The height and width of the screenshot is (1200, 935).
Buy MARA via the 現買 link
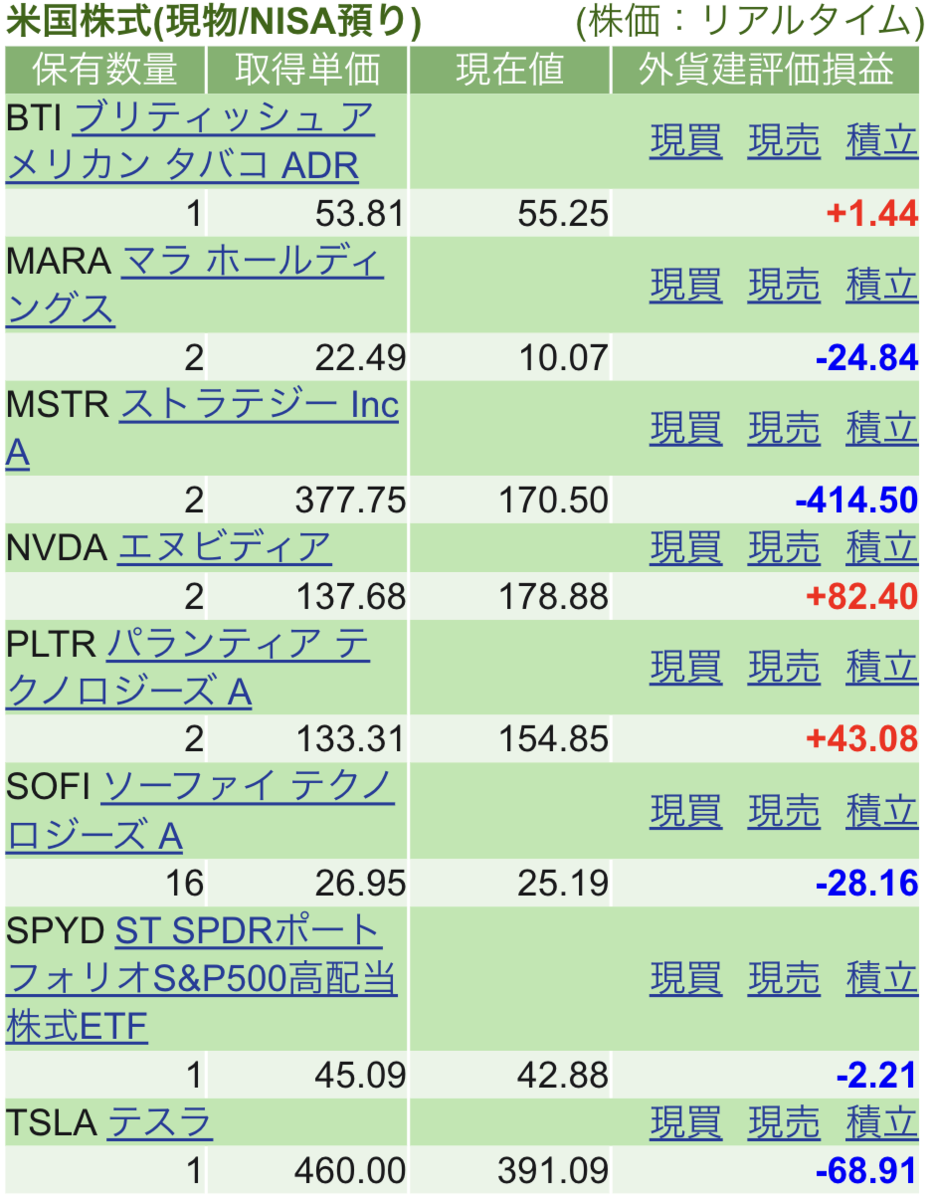[x=685, y=286]
